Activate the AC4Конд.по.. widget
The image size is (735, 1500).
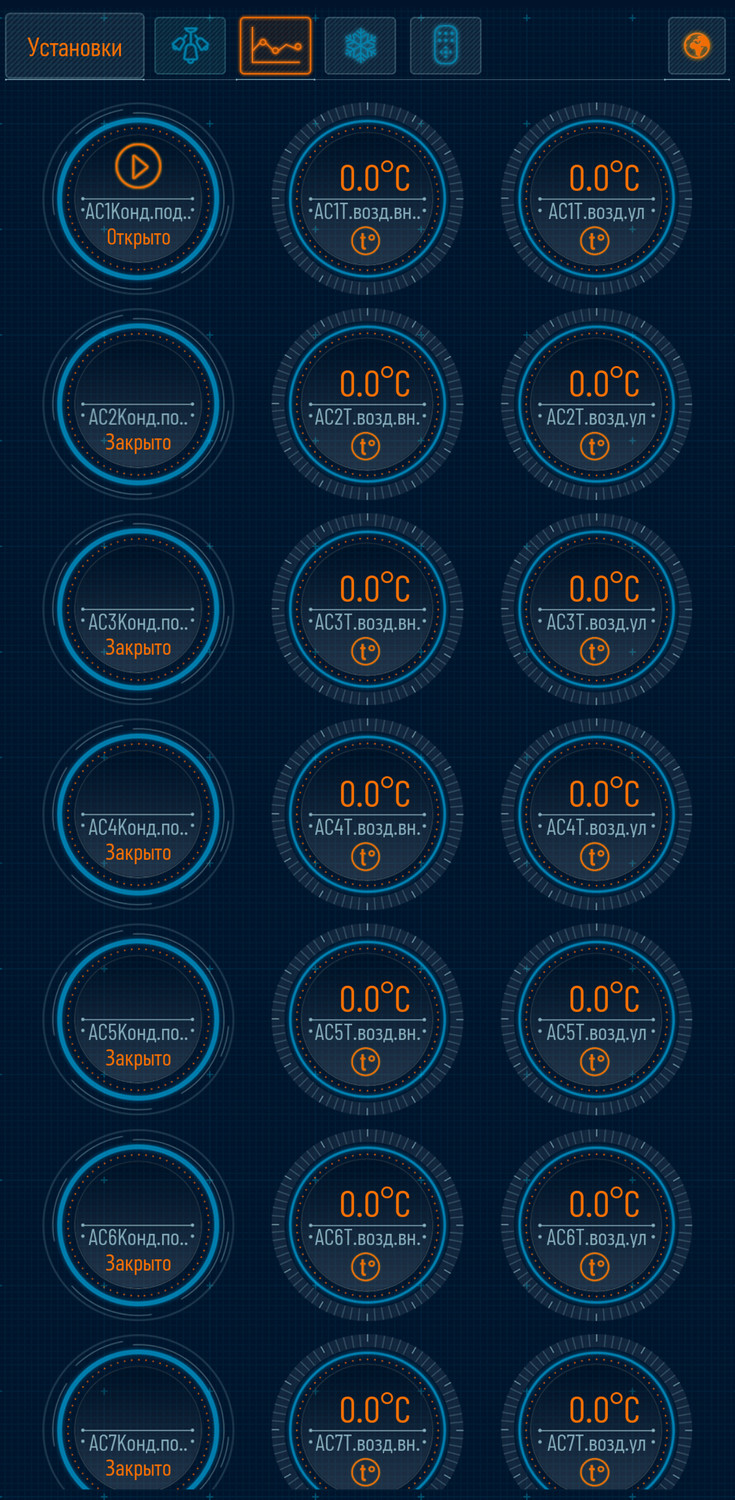pyautogui.click(x=138, y=814)
